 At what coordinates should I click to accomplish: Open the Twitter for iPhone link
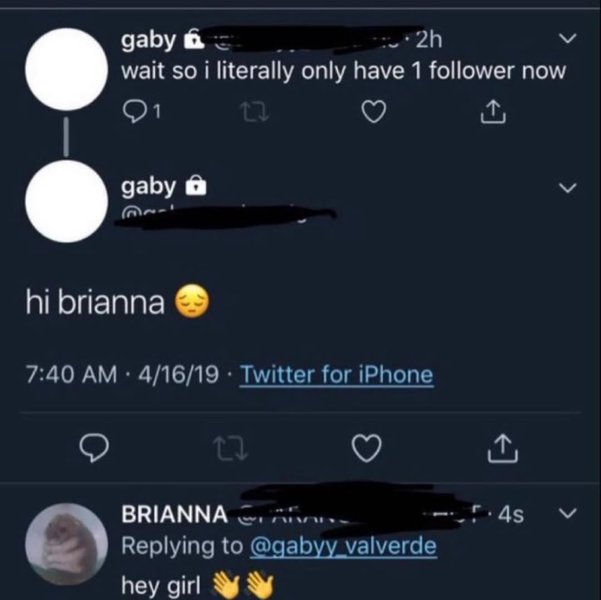(x=338, y=375)
